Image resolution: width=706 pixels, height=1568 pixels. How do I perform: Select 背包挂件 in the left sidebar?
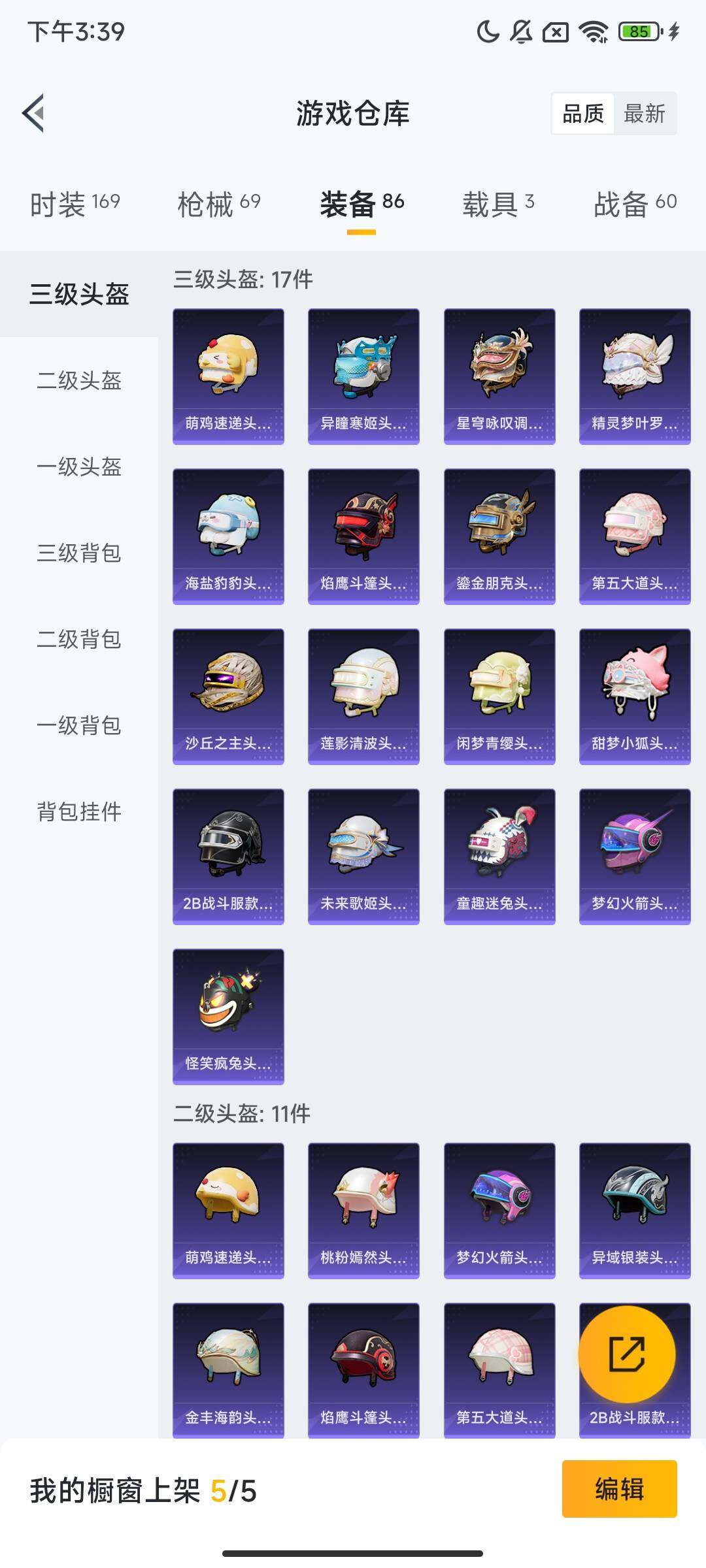[78, 812]
